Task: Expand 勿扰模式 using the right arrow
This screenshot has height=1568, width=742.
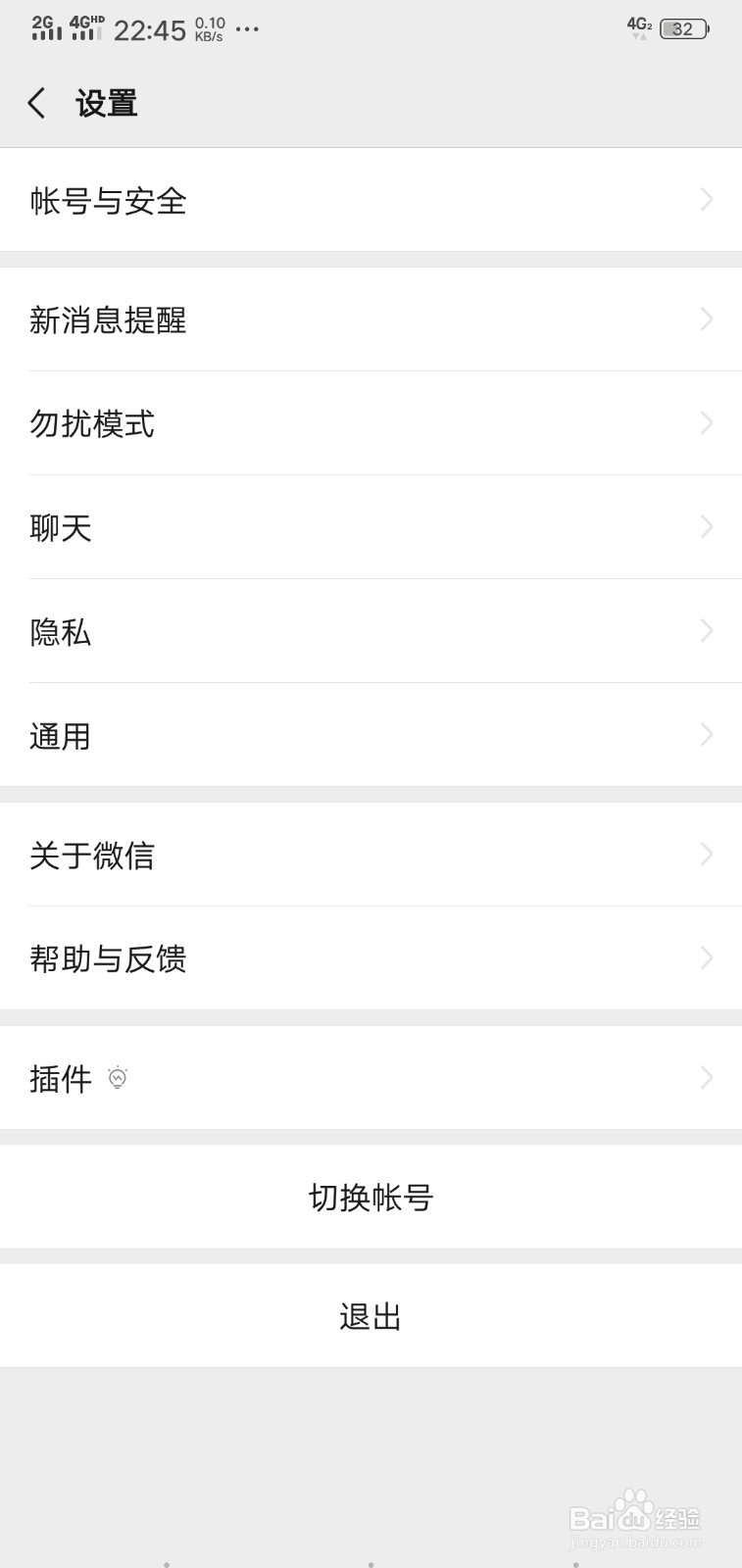Action: [708, 423]
